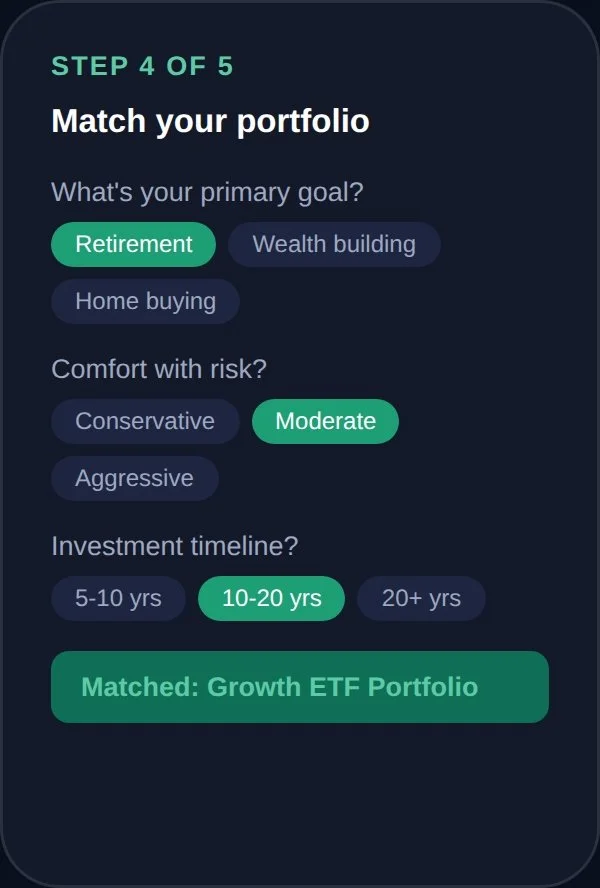Choose the Wealth building goal chip
This screenshot has height=888, width=600.
(x=334, y=244)
